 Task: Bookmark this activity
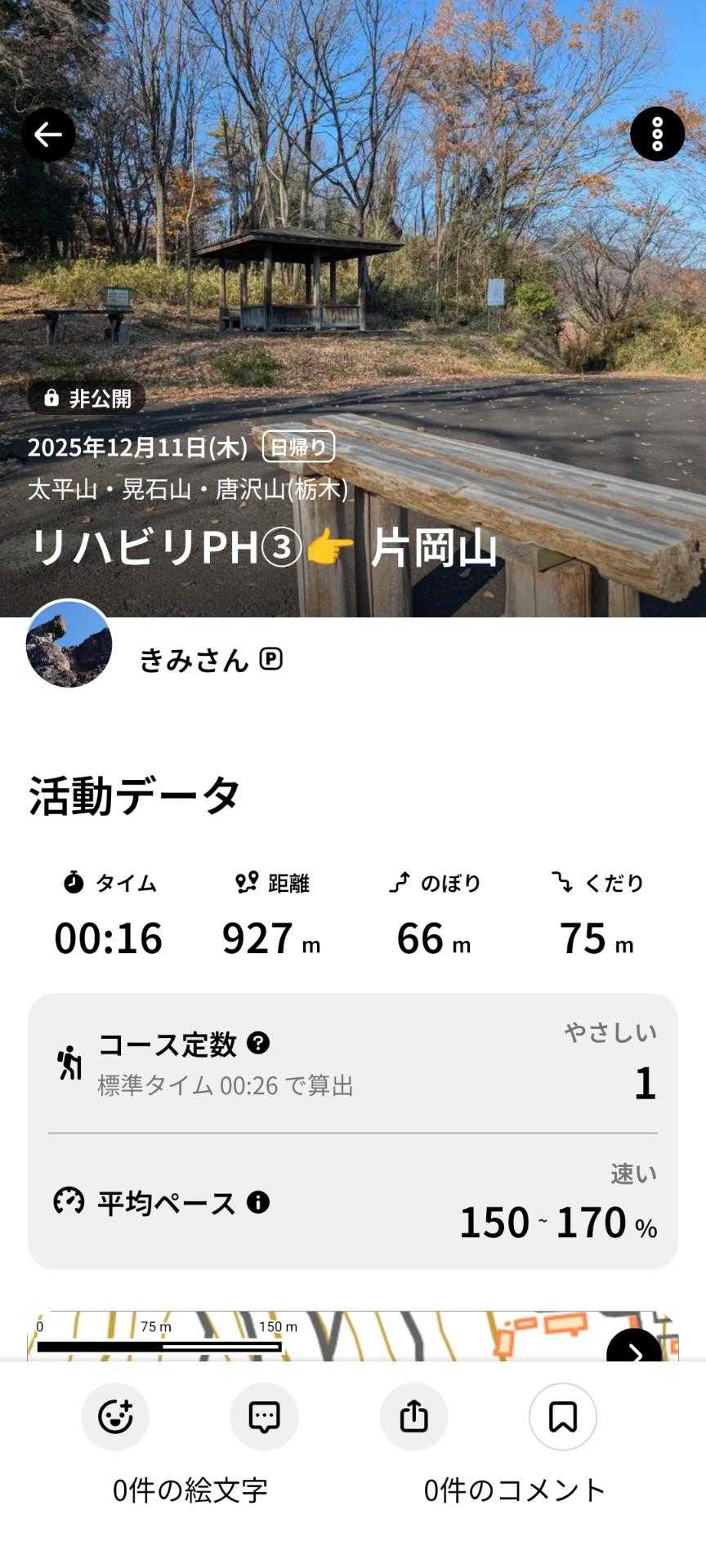point(563,1417)
